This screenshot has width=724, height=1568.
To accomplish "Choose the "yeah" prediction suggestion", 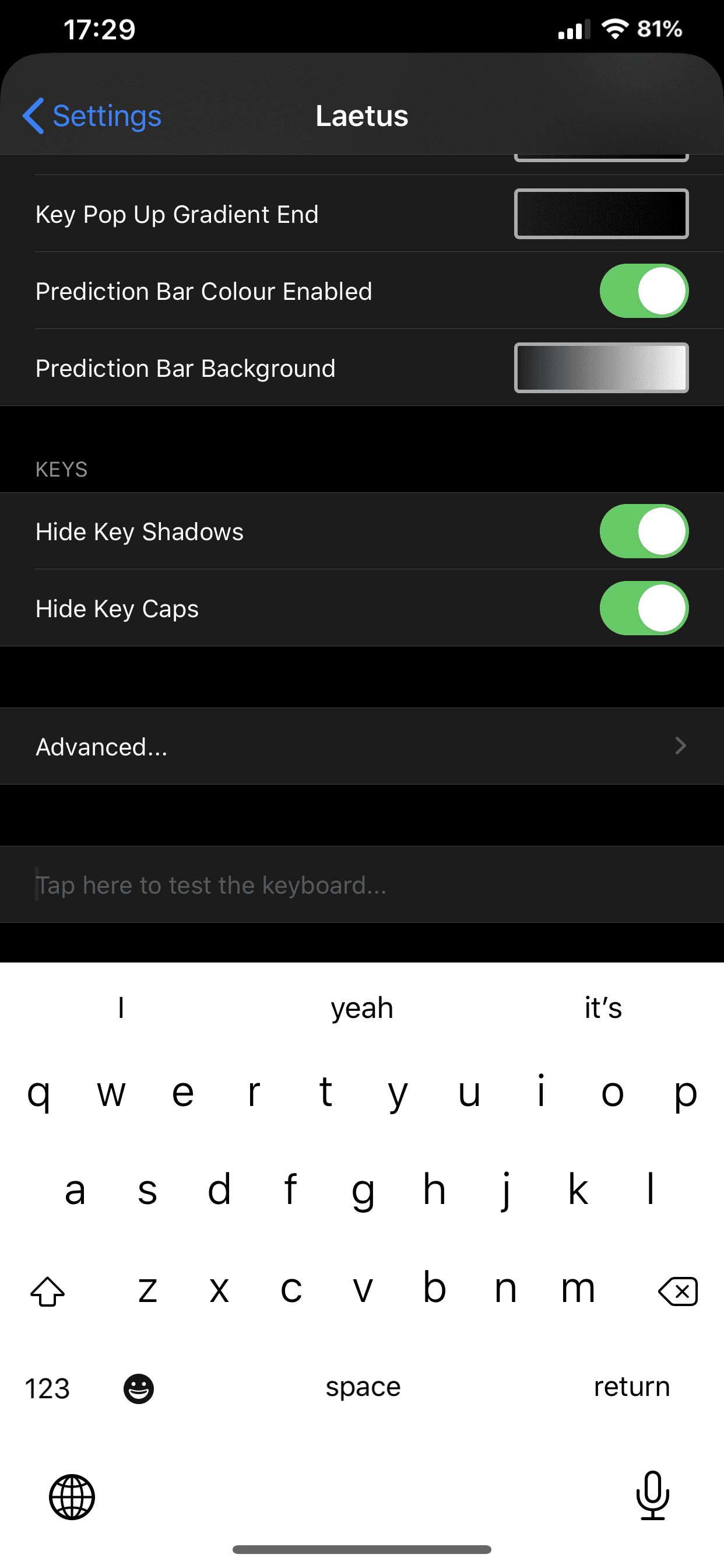I will click(x=362, y=1008).
